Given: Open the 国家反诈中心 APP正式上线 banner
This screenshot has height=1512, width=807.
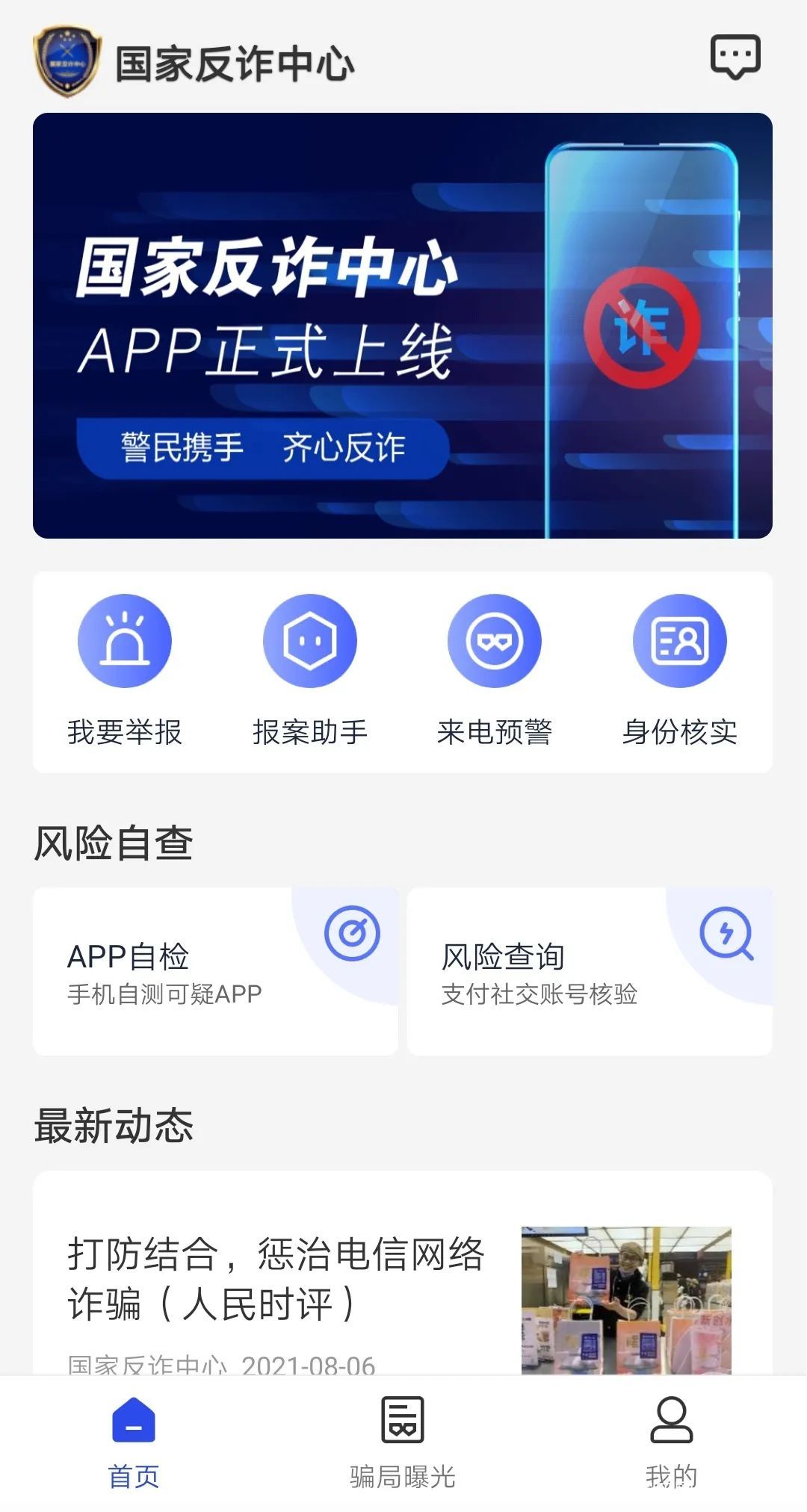Looking at the screenshot, I should pyautogui.click(x=403, y=326).
